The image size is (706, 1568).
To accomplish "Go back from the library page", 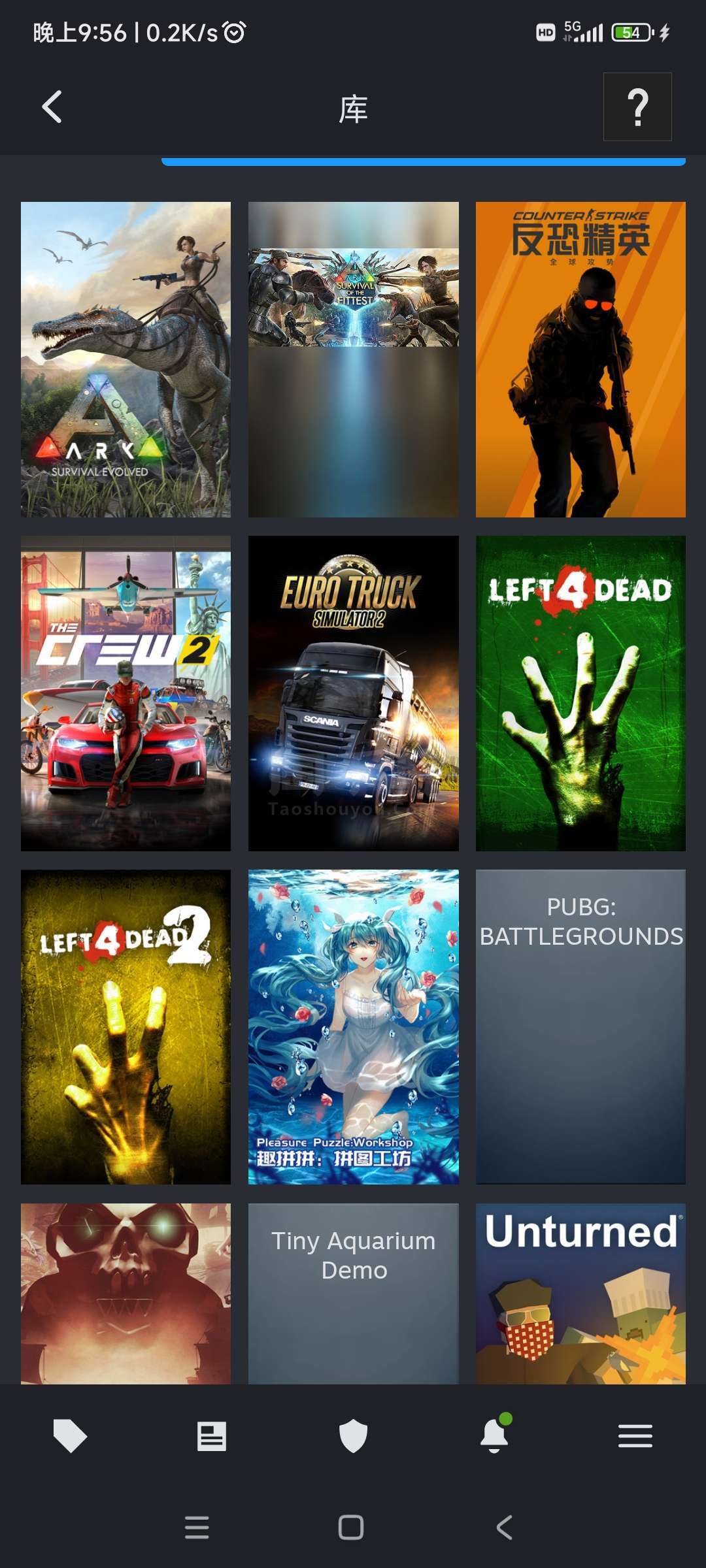I will (x=52, y=107).
